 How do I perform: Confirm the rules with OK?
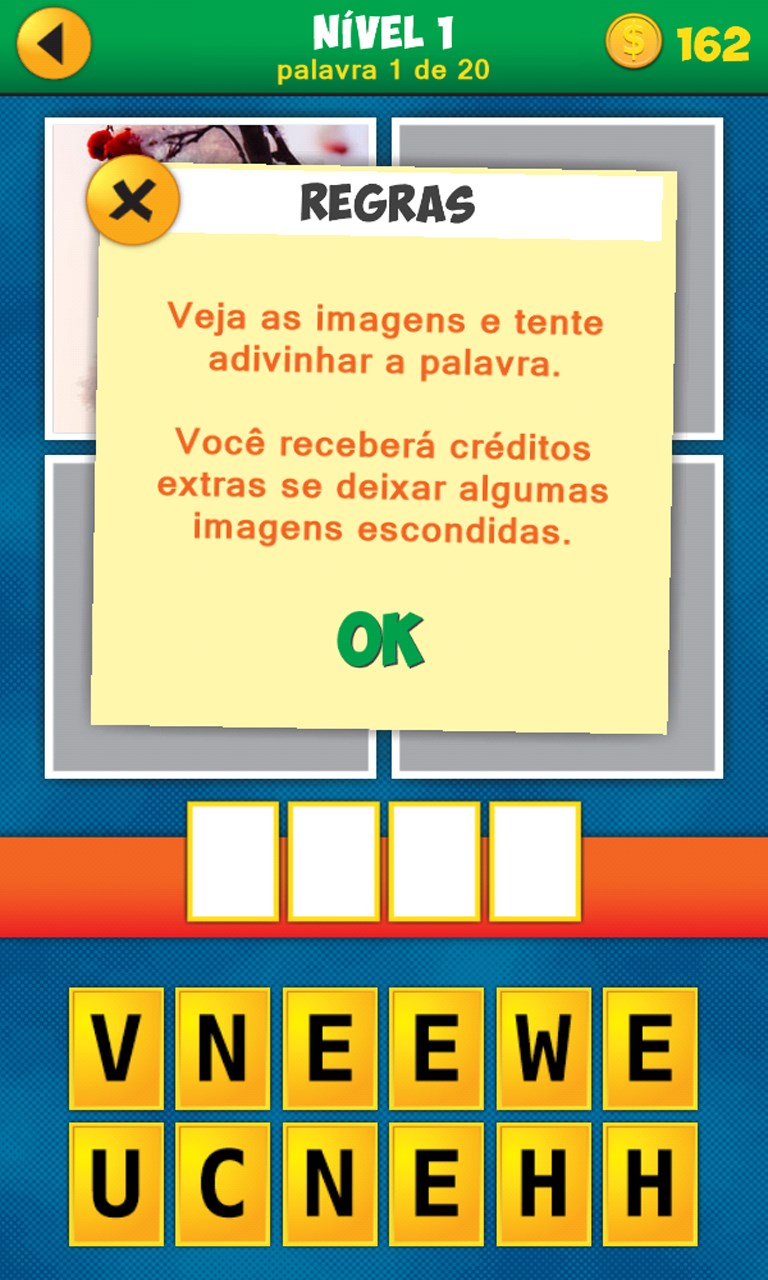pos(381,640)
